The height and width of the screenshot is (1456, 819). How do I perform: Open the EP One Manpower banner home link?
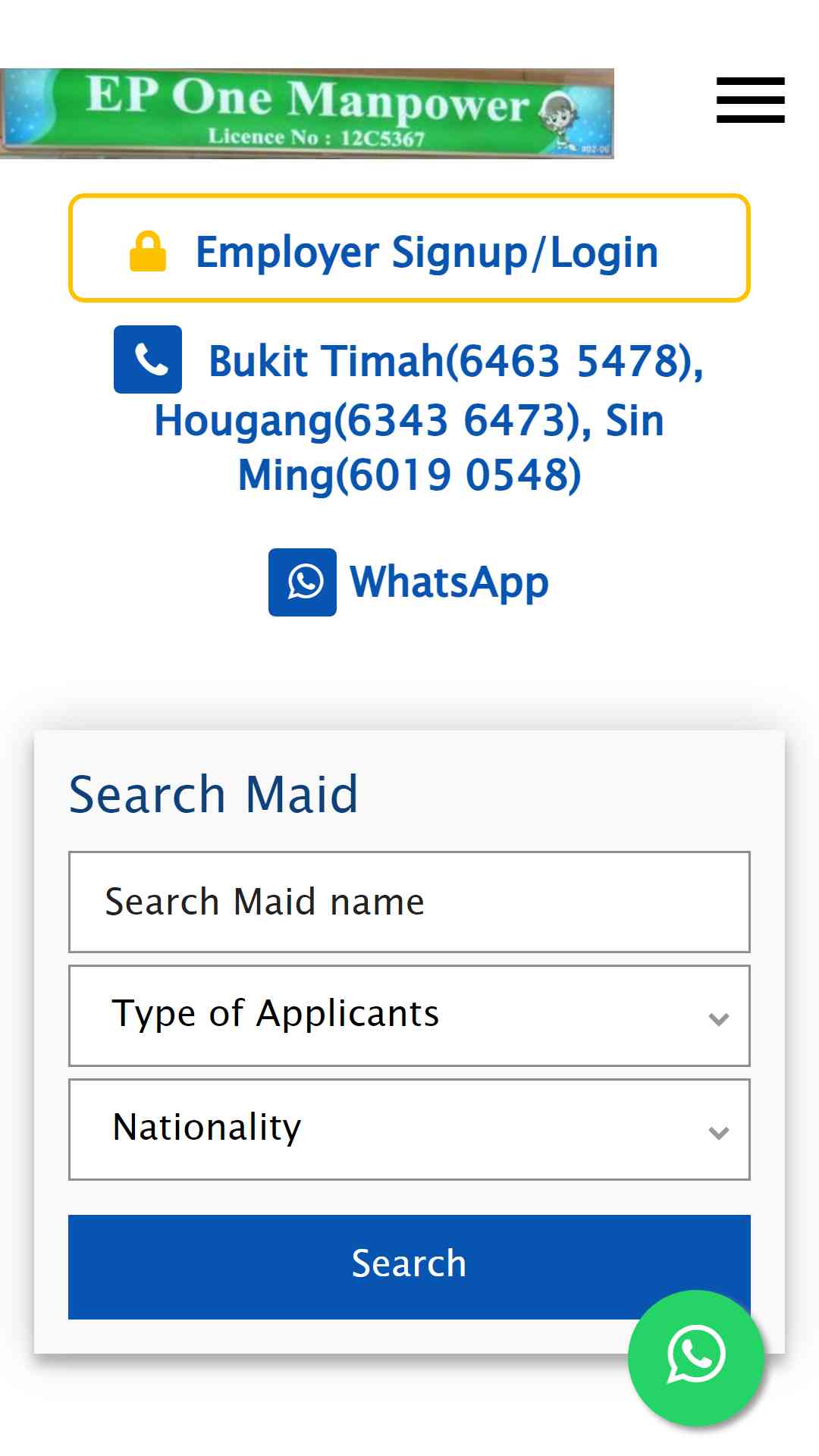(x=307, y=114)
